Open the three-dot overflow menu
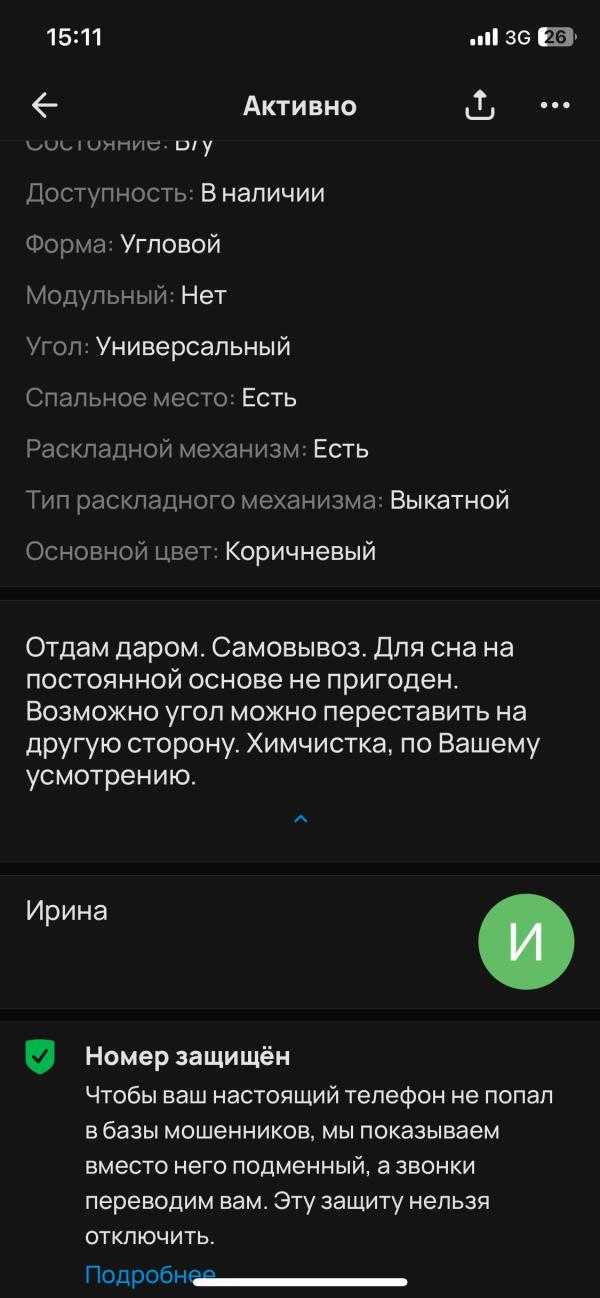Viewport: 600px width, 1298px height. click(554, 105)
